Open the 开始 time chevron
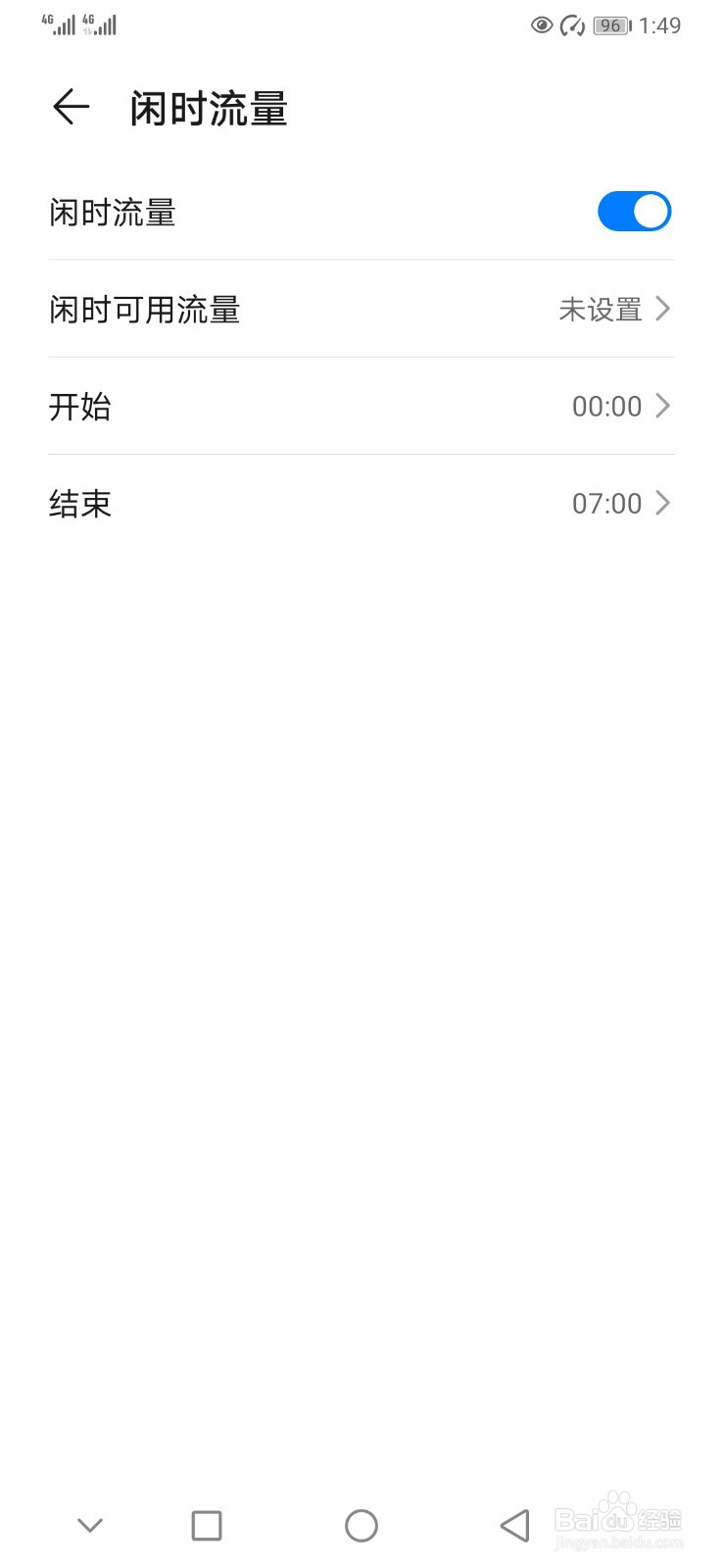 tap(663, 406)
